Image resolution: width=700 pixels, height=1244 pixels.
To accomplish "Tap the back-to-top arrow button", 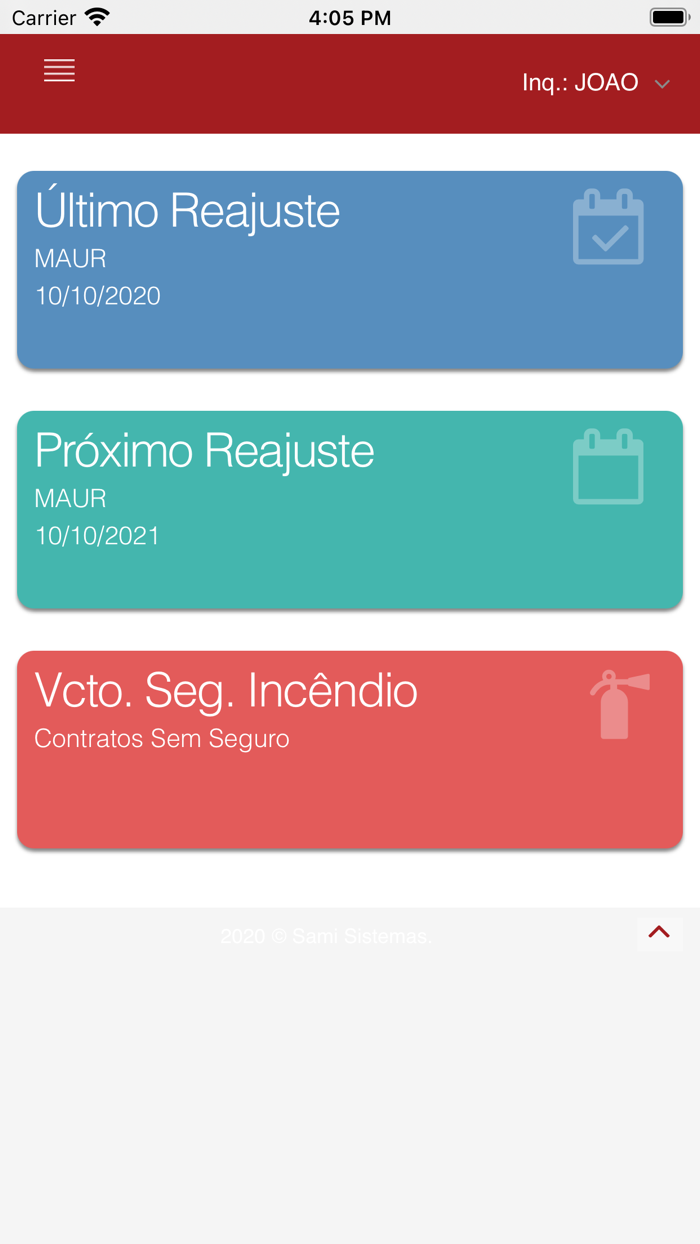I will 659,933.
